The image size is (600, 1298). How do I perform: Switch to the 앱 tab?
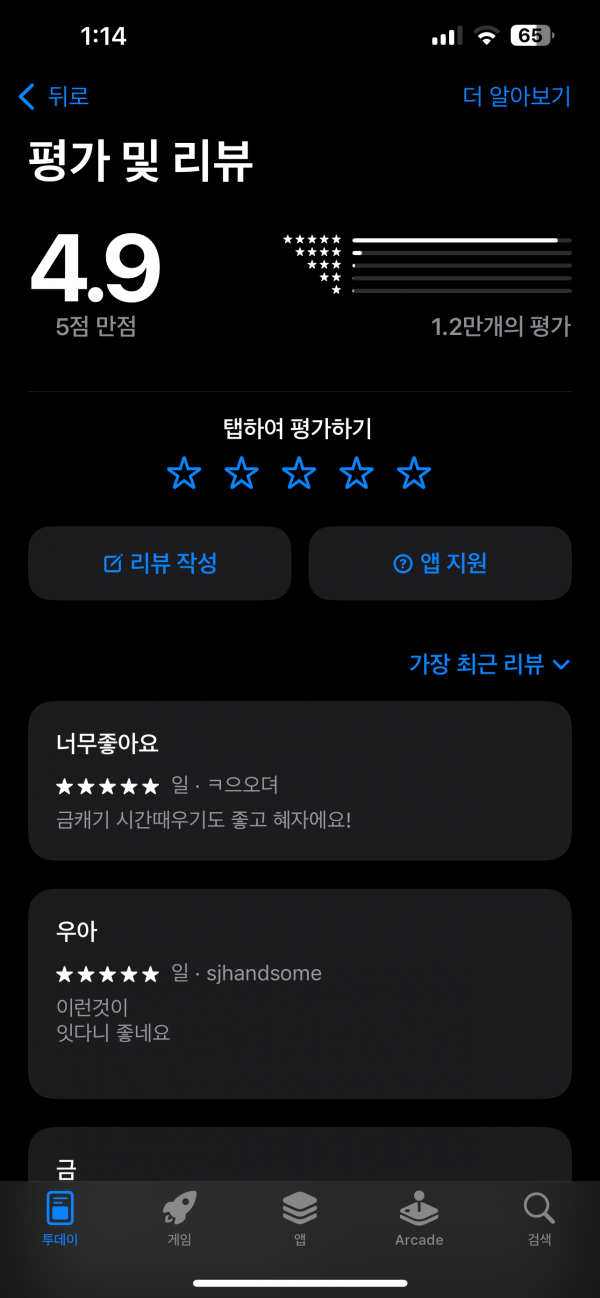tap(300, 1219)
